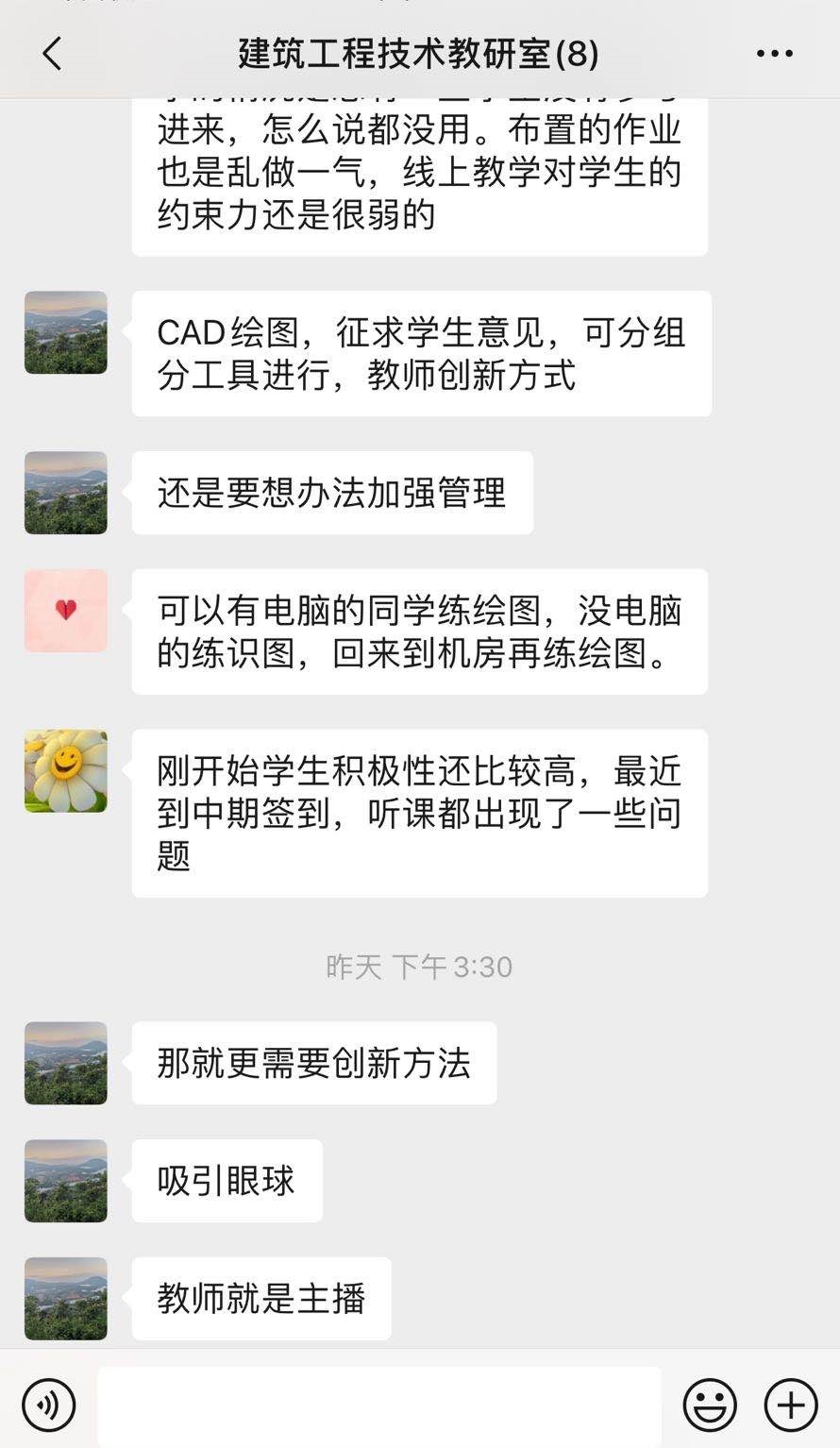Open the heart avatar's profile
Image resolution: width=840 pixels, height=1448 pixels.
point(66,611)
